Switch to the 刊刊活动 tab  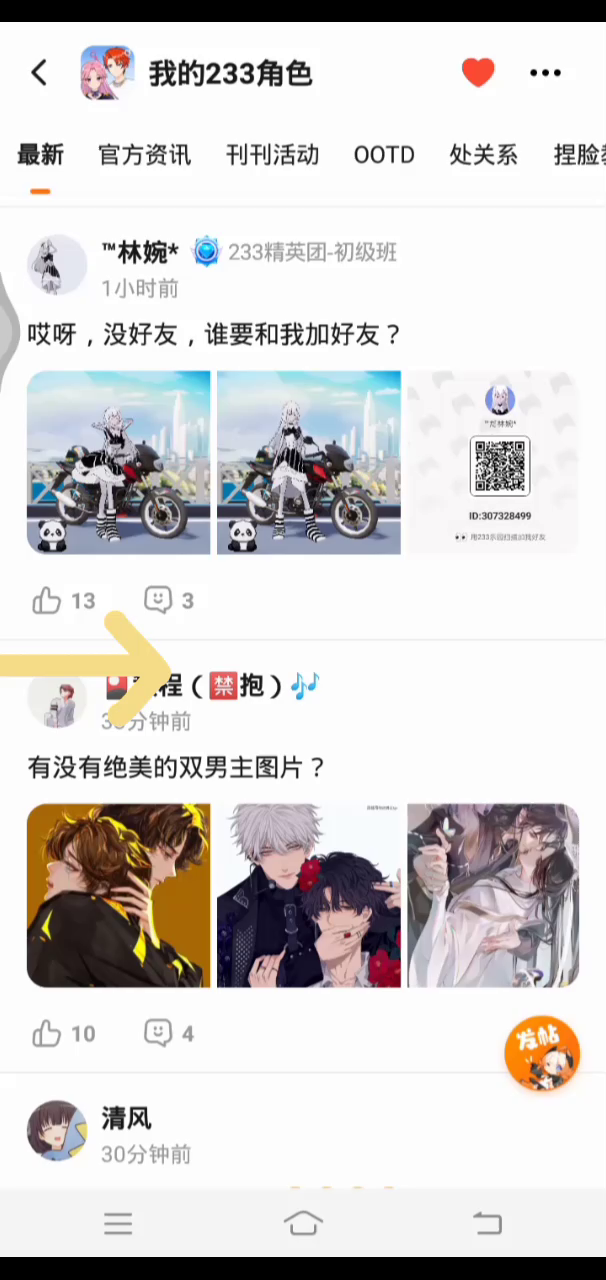tap(272, 155)
